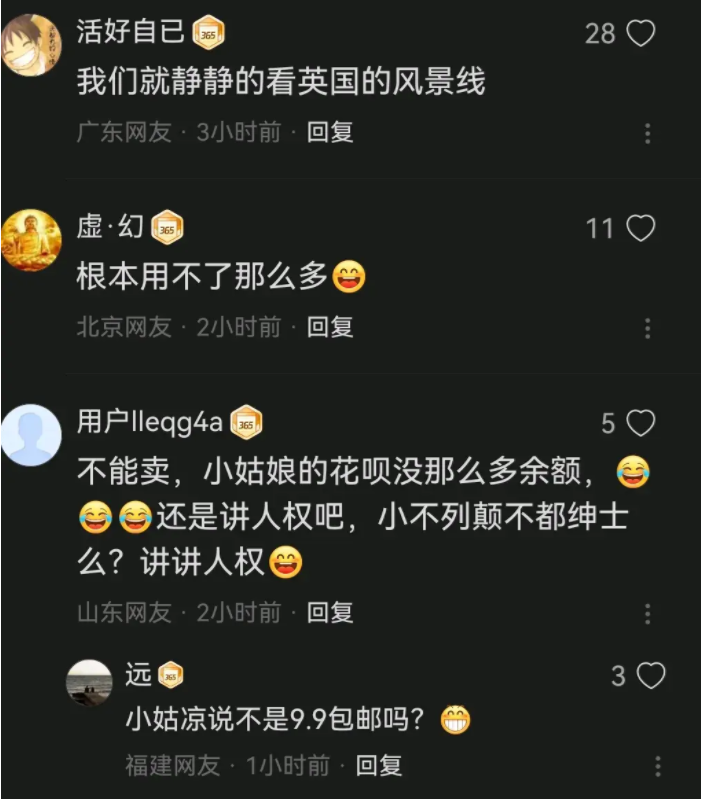
Task: Open more options for 活好自己's comment
Action: (x=648, y=133)
